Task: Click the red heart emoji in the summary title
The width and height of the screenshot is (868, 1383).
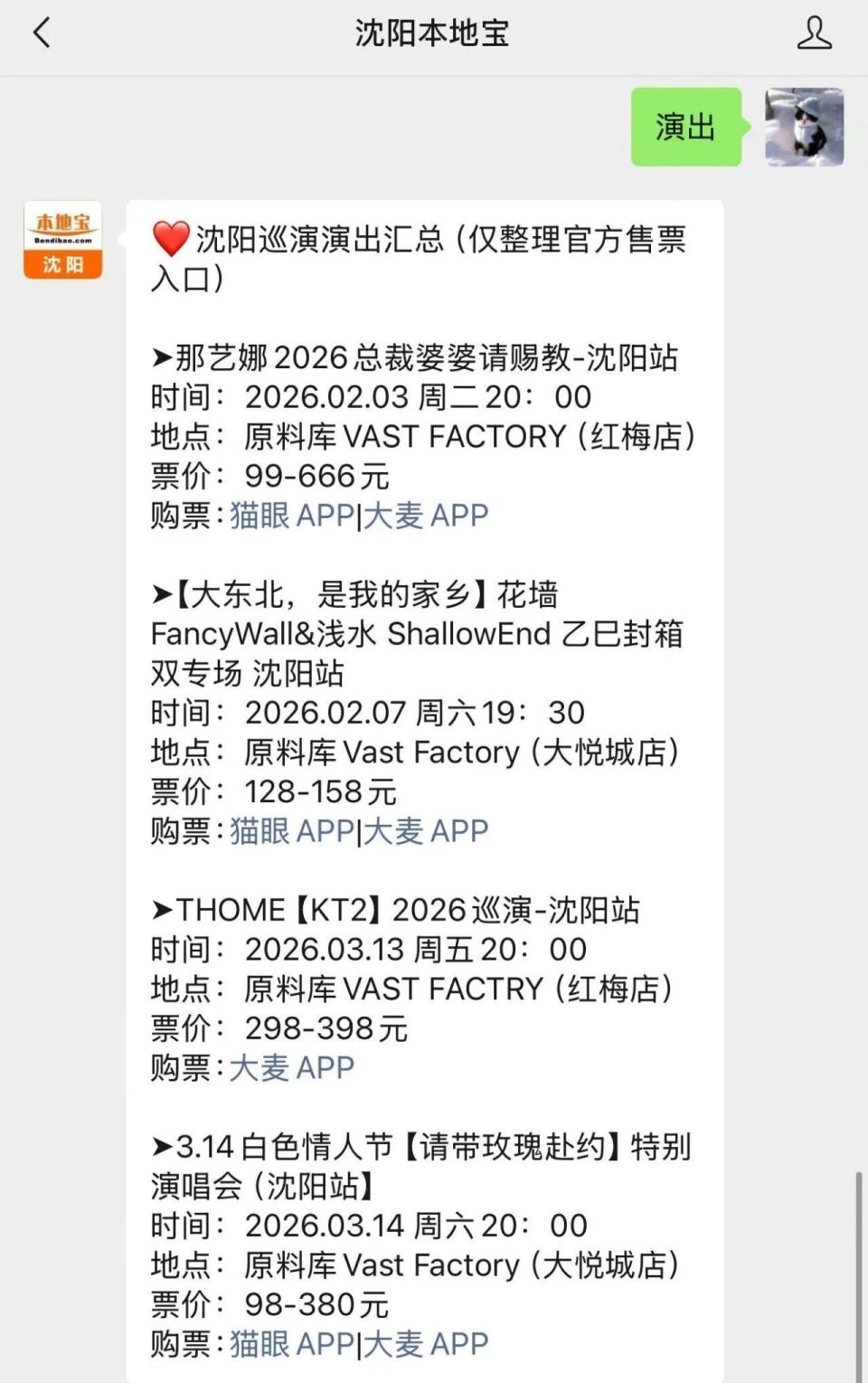Action: coord(167,241)
